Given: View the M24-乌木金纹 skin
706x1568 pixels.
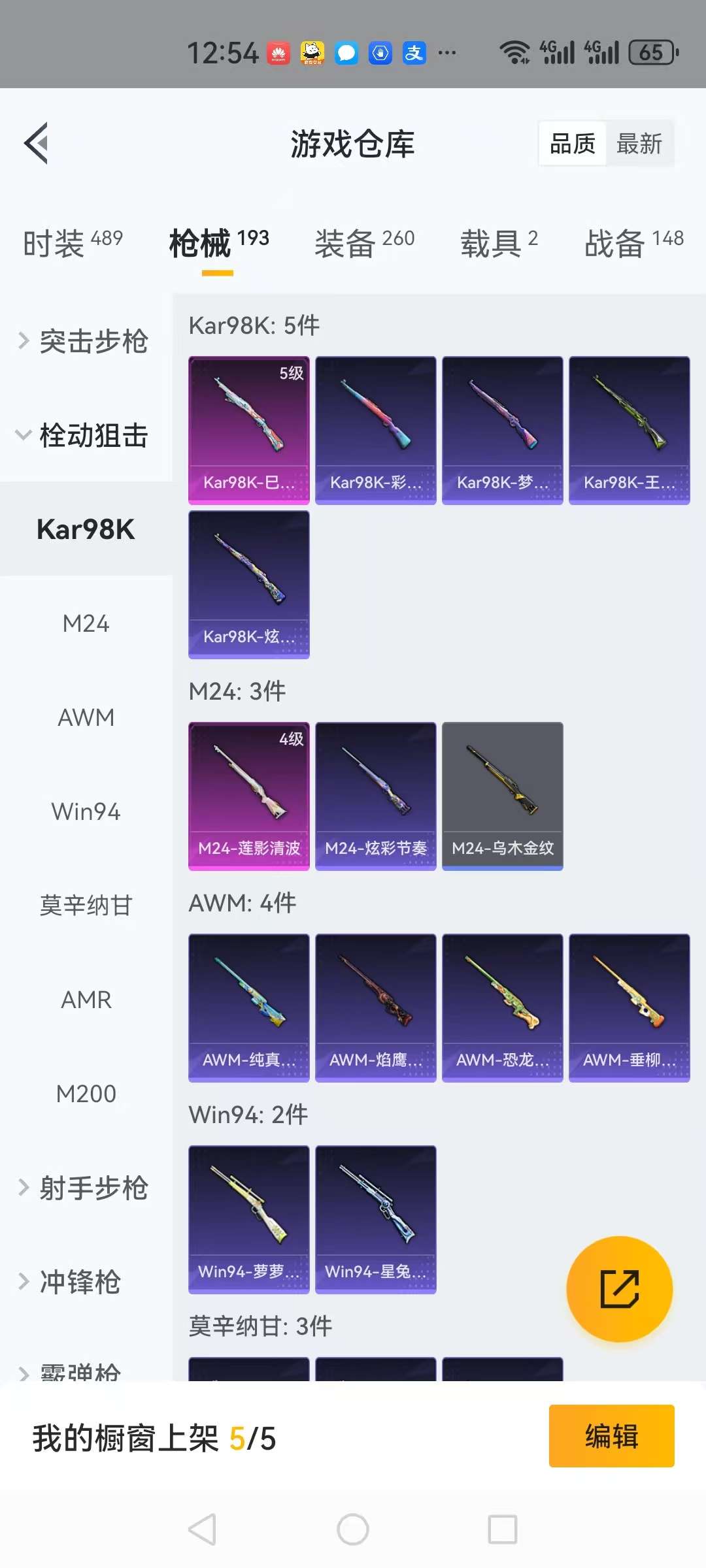Looking at the screenshot, I should pyautogui.click(x=502, y=796).
